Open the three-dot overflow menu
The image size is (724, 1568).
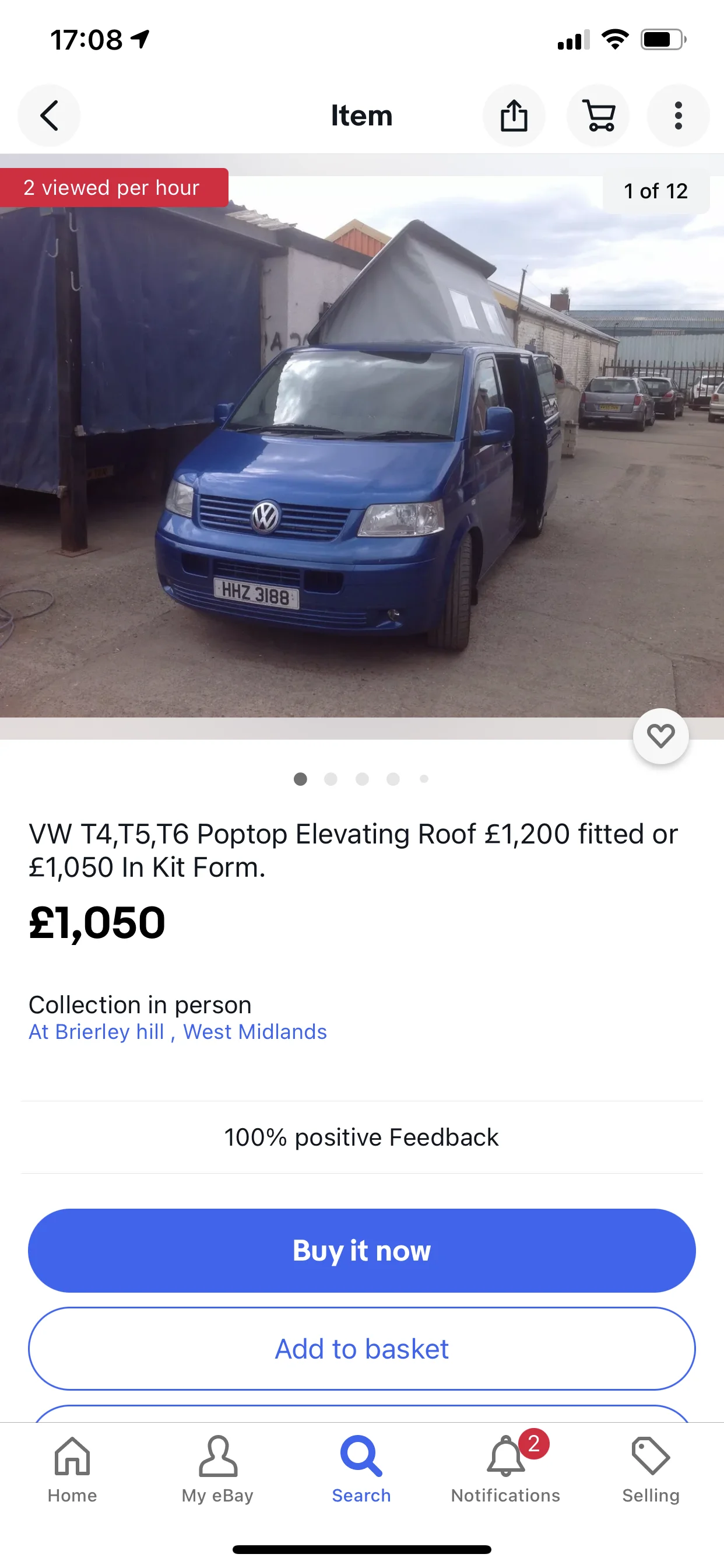pos(679,116)
